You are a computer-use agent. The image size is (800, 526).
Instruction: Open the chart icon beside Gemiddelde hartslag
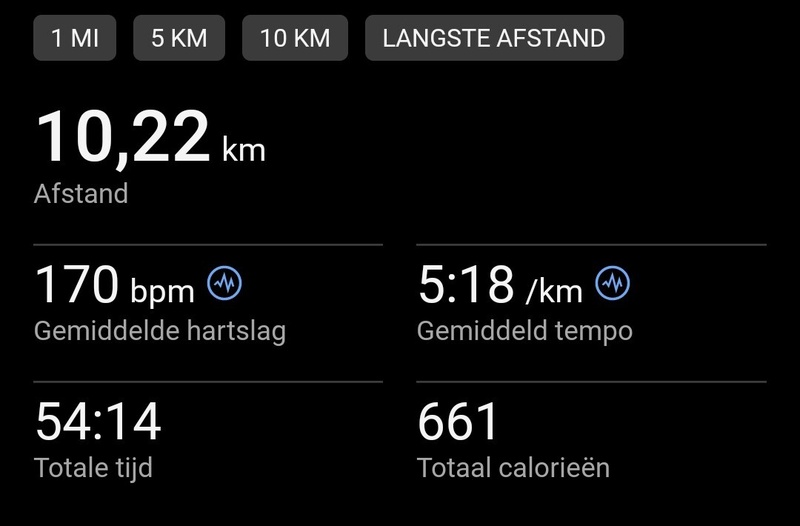(x=225, y=285)
